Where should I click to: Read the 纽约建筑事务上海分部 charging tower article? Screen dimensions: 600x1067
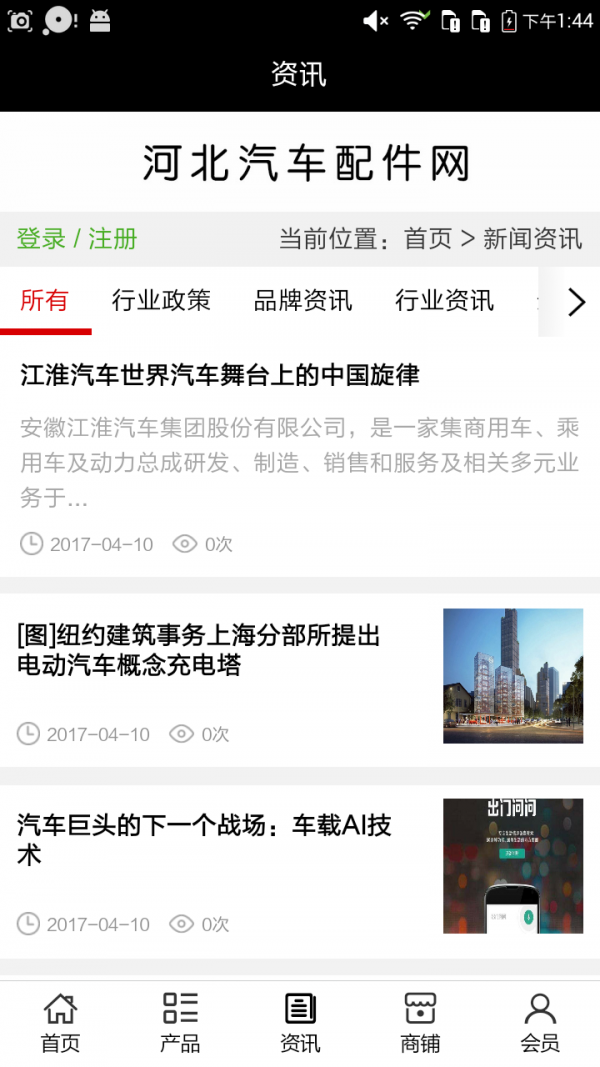tap(199, 650)
